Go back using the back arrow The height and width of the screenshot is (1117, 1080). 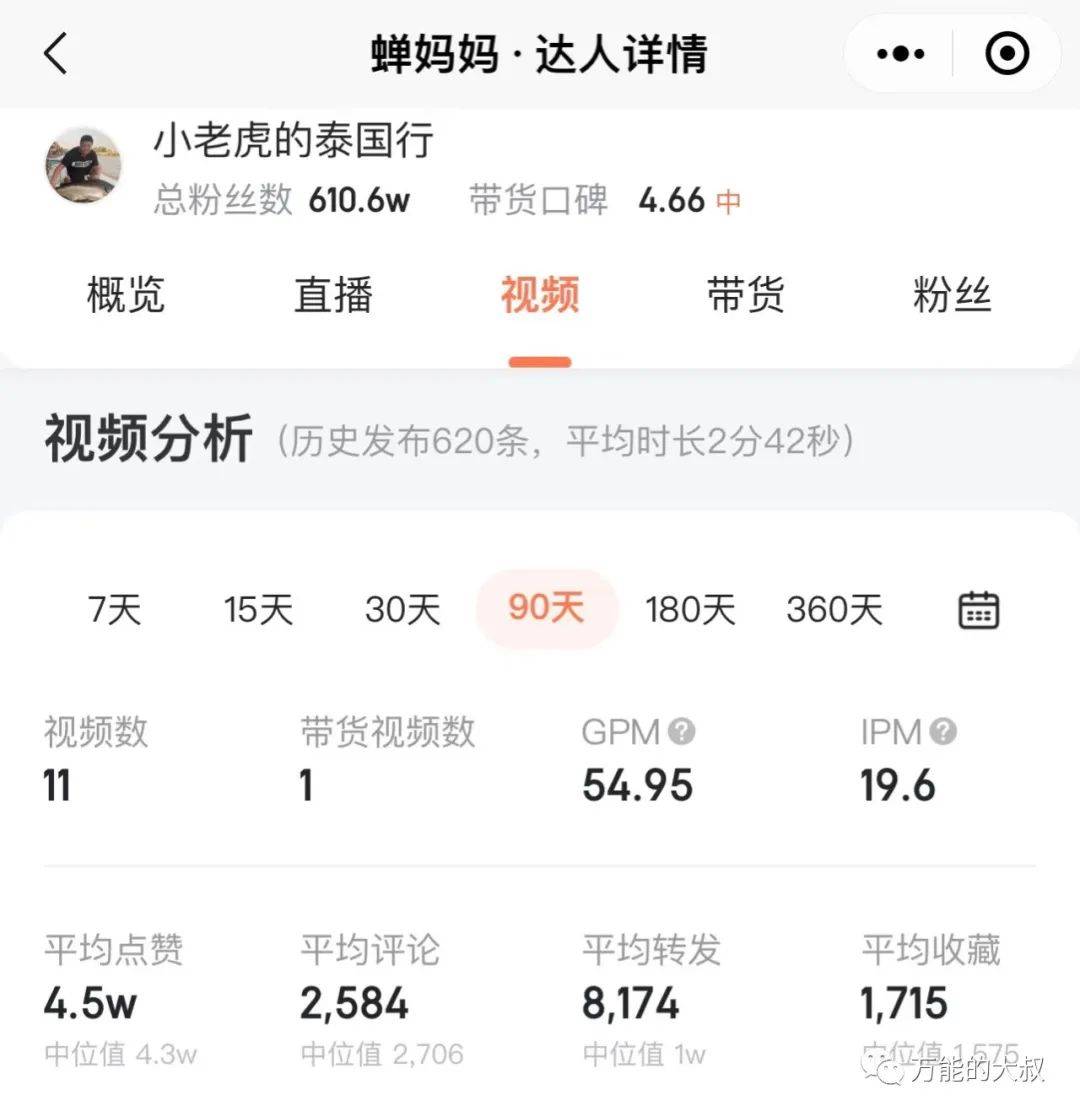(56, 52)
